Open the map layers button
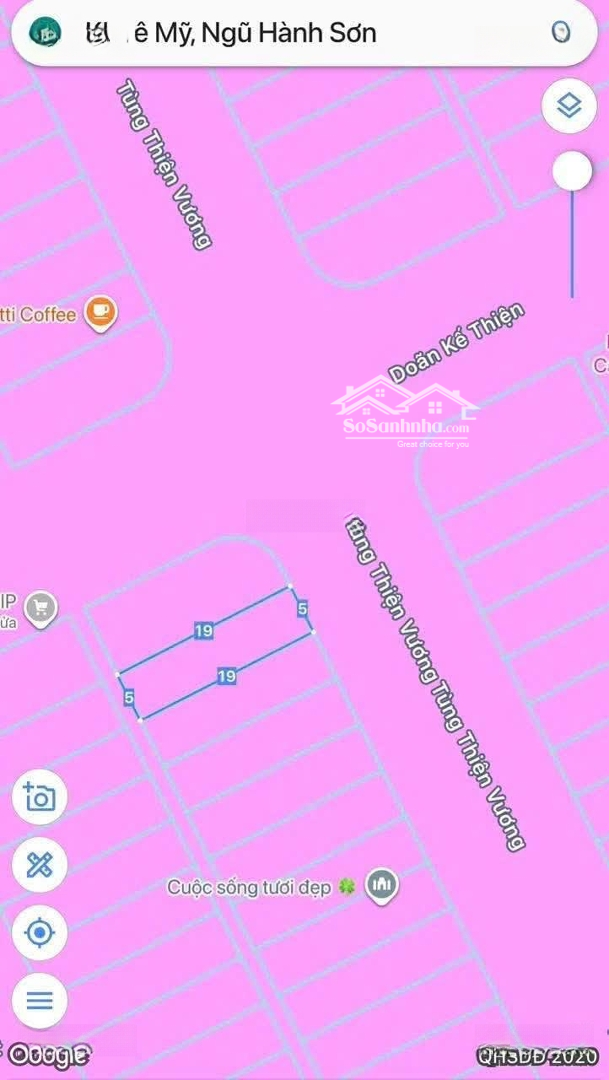The height and width of the screenshot is (1080, 609). coord(569,106)
